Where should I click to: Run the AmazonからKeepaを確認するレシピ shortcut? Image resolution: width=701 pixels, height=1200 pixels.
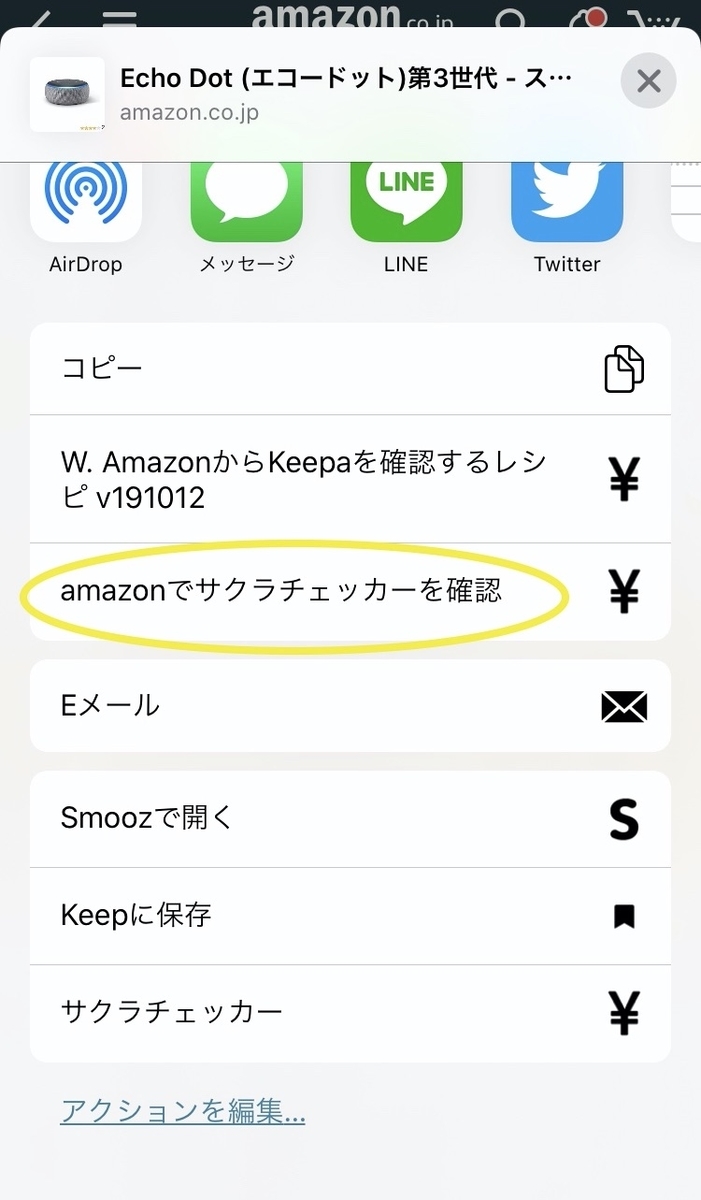point(350,479)
